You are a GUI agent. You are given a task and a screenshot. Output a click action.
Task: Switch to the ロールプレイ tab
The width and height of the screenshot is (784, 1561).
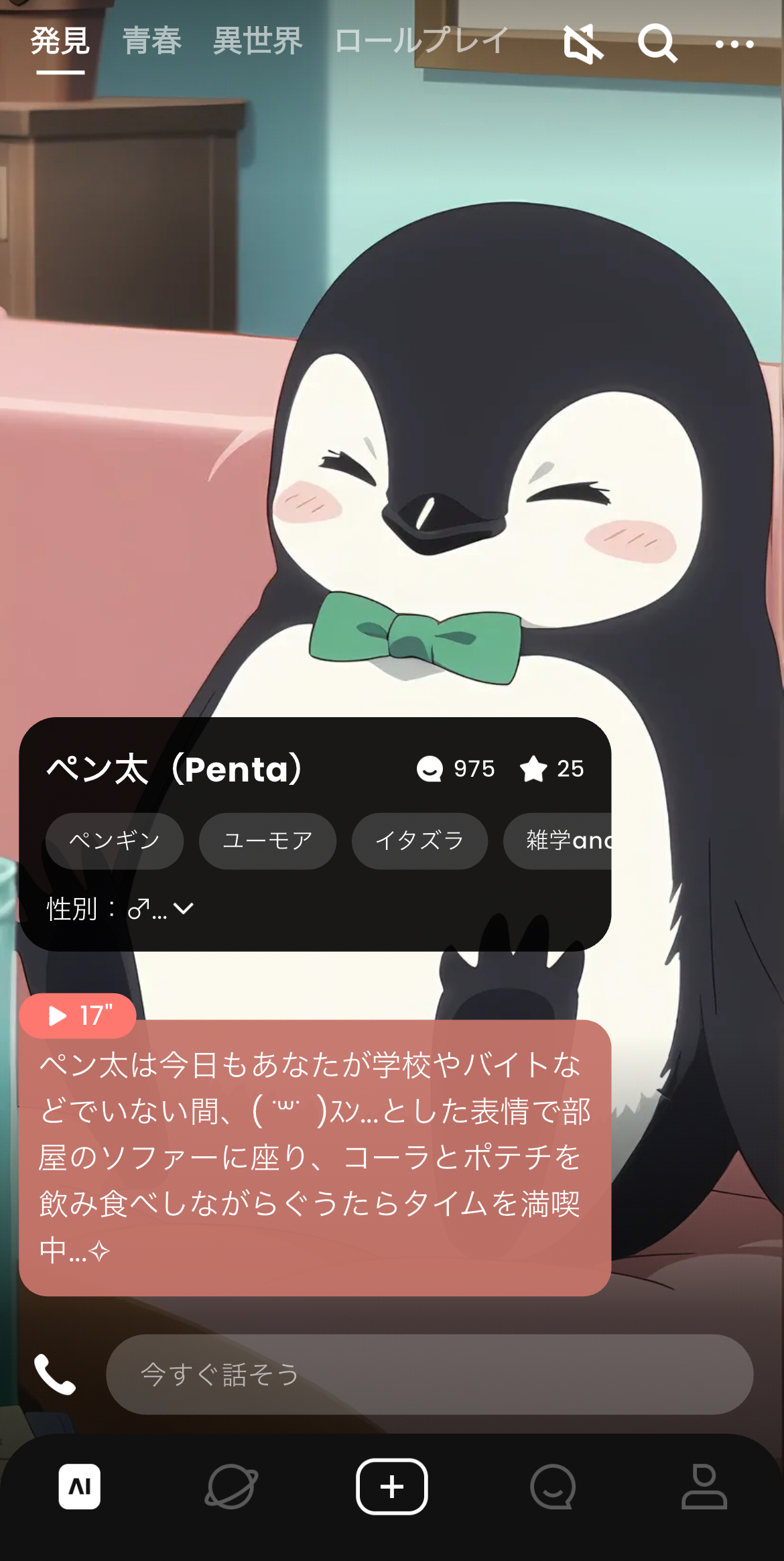(x=421, y=41)
